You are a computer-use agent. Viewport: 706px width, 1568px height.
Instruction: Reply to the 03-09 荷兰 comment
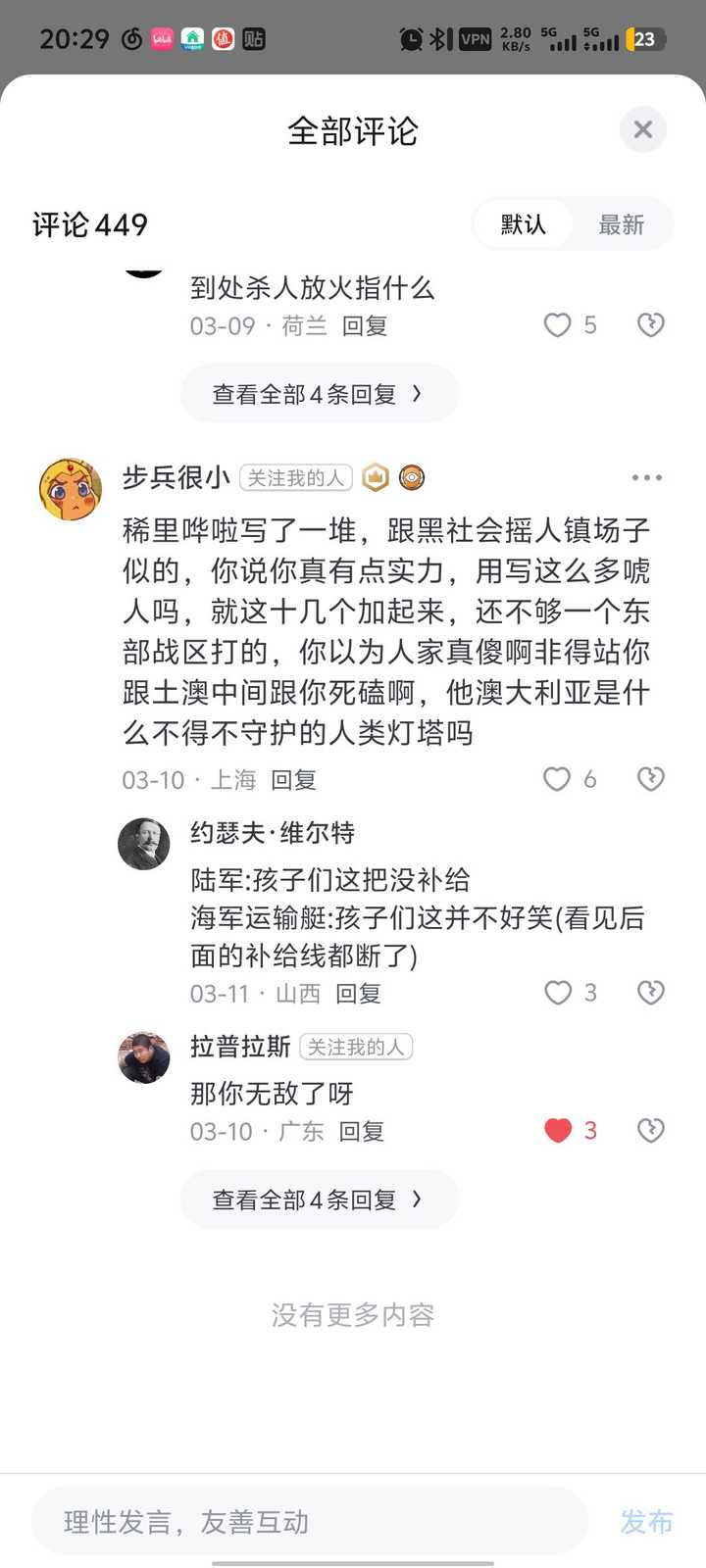365,326
